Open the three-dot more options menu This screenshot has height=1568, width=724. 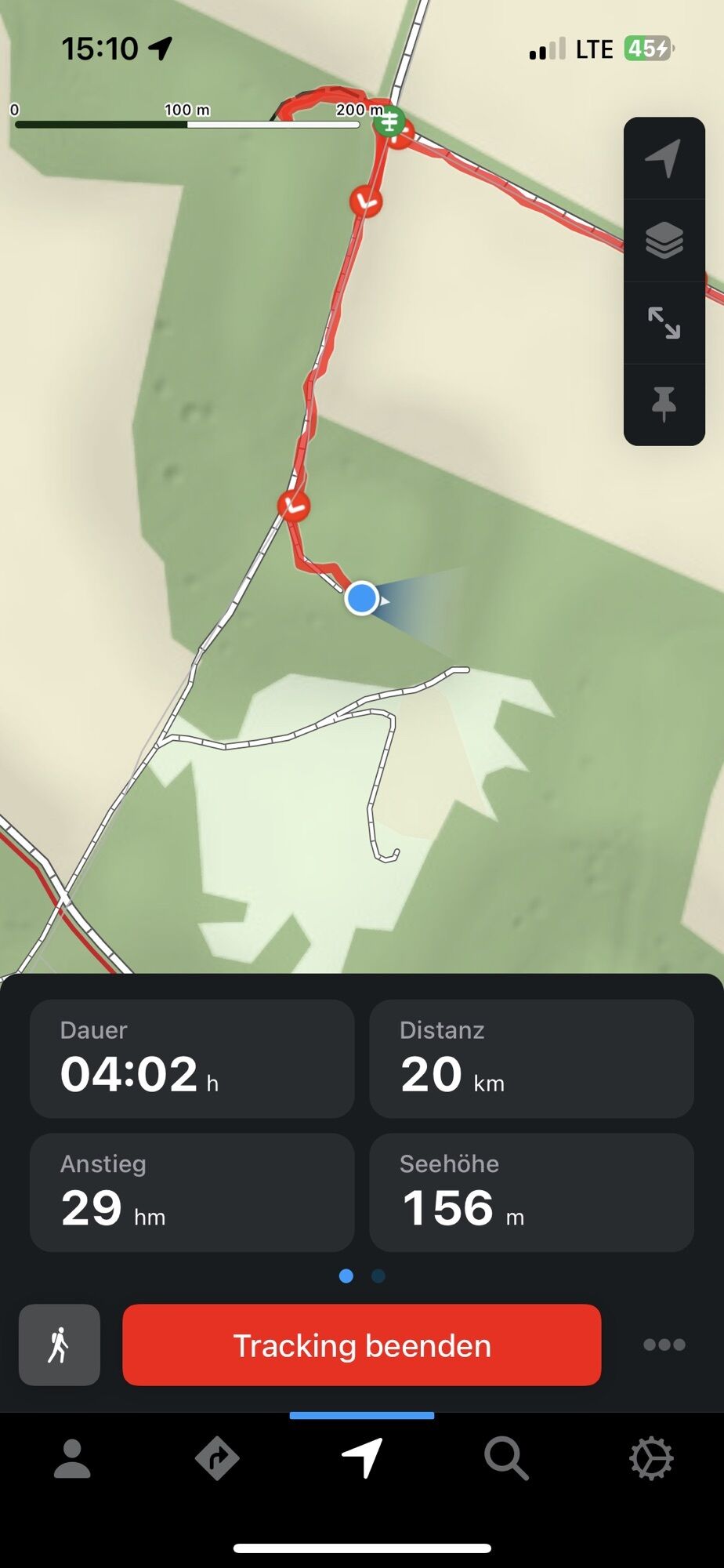(x=664, y=1345)
